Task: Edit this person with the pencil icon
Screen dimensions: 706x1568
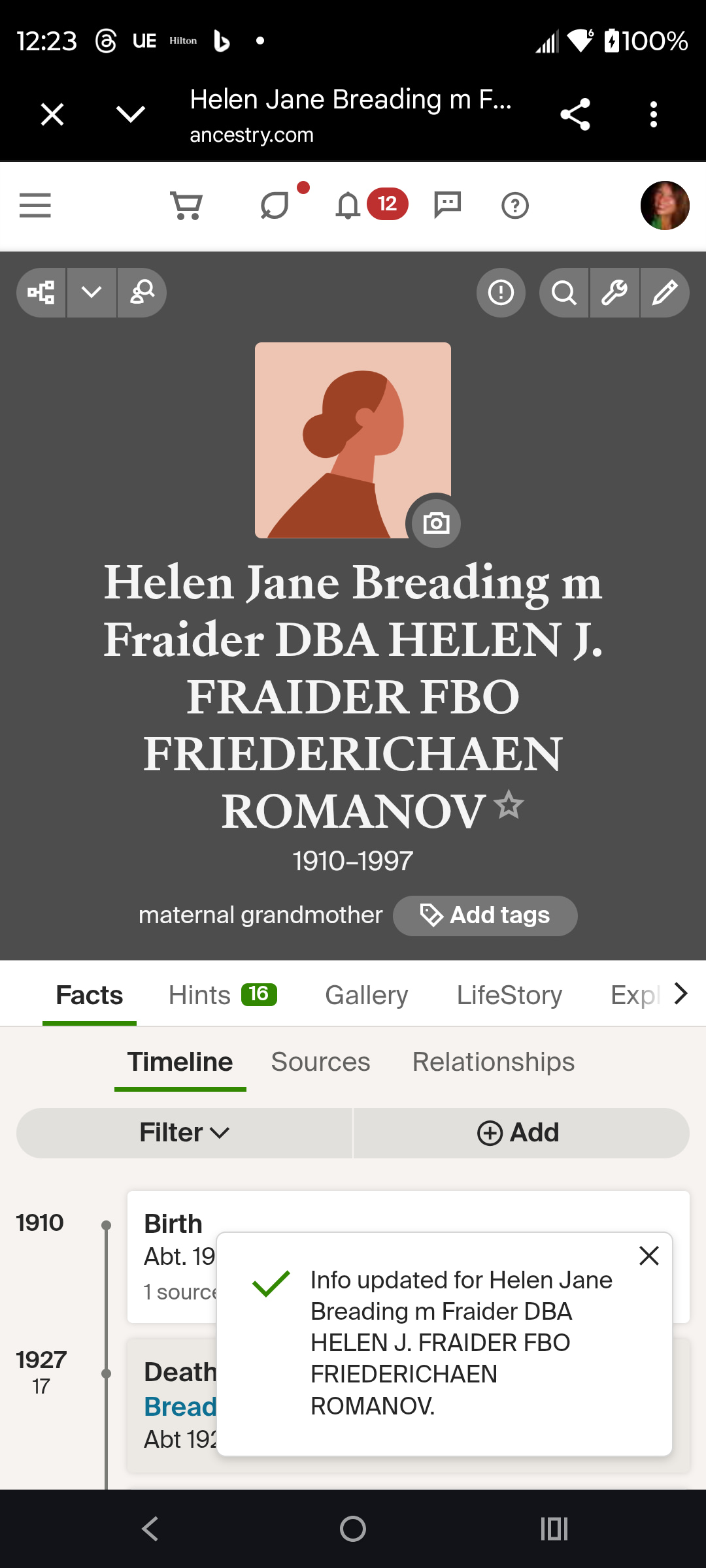Action: point(664,293)
